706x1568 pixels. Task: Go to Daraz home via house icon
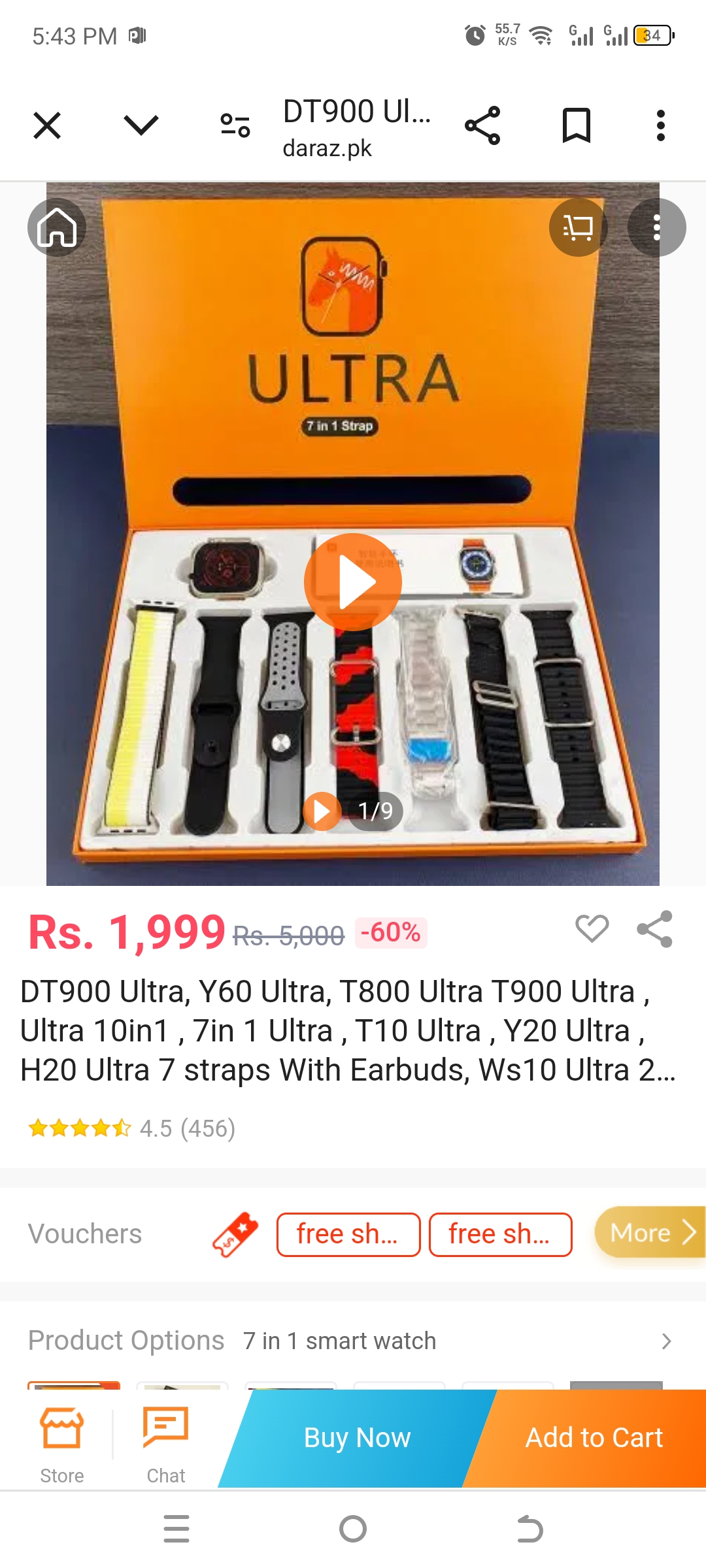point(57,227)
